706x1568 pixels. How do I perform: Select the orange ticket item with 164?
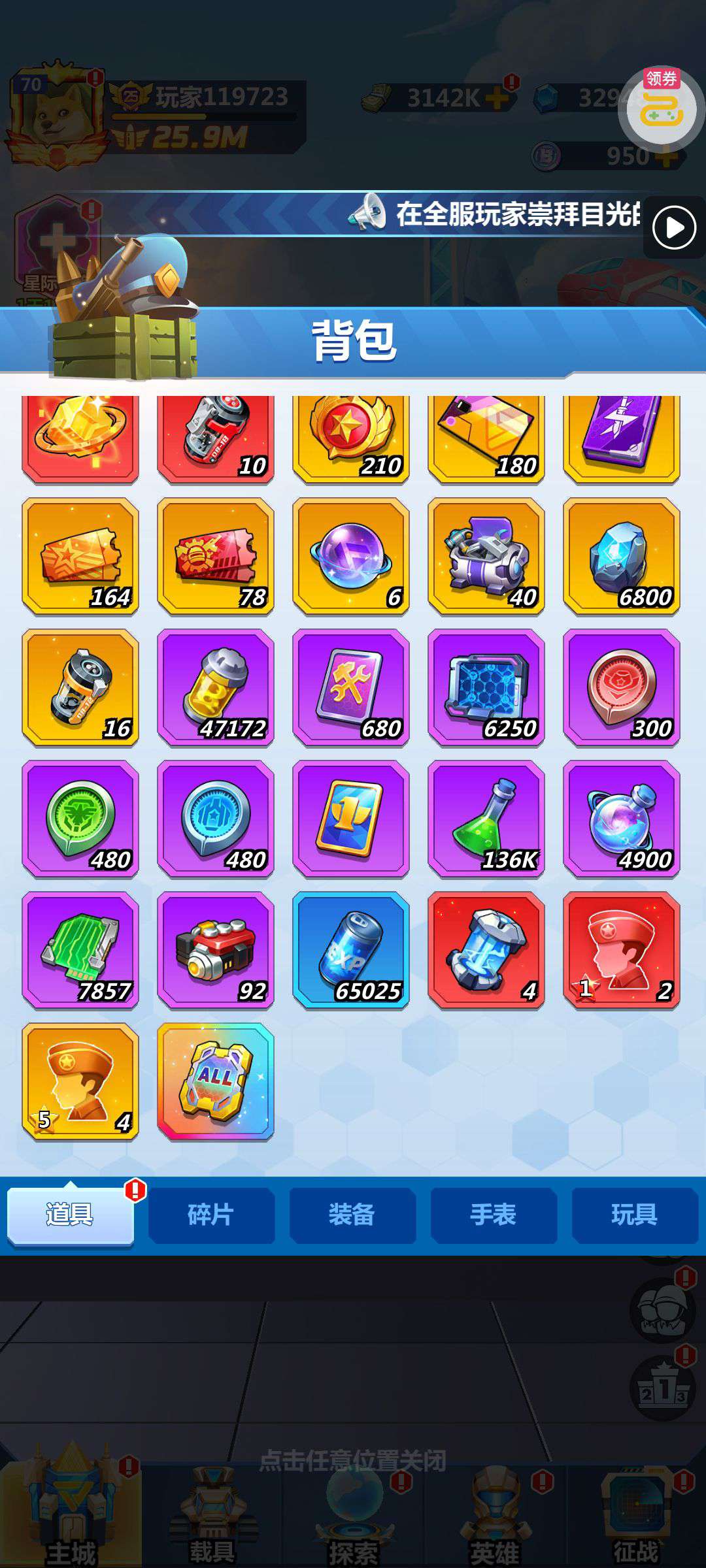point(80,556)
